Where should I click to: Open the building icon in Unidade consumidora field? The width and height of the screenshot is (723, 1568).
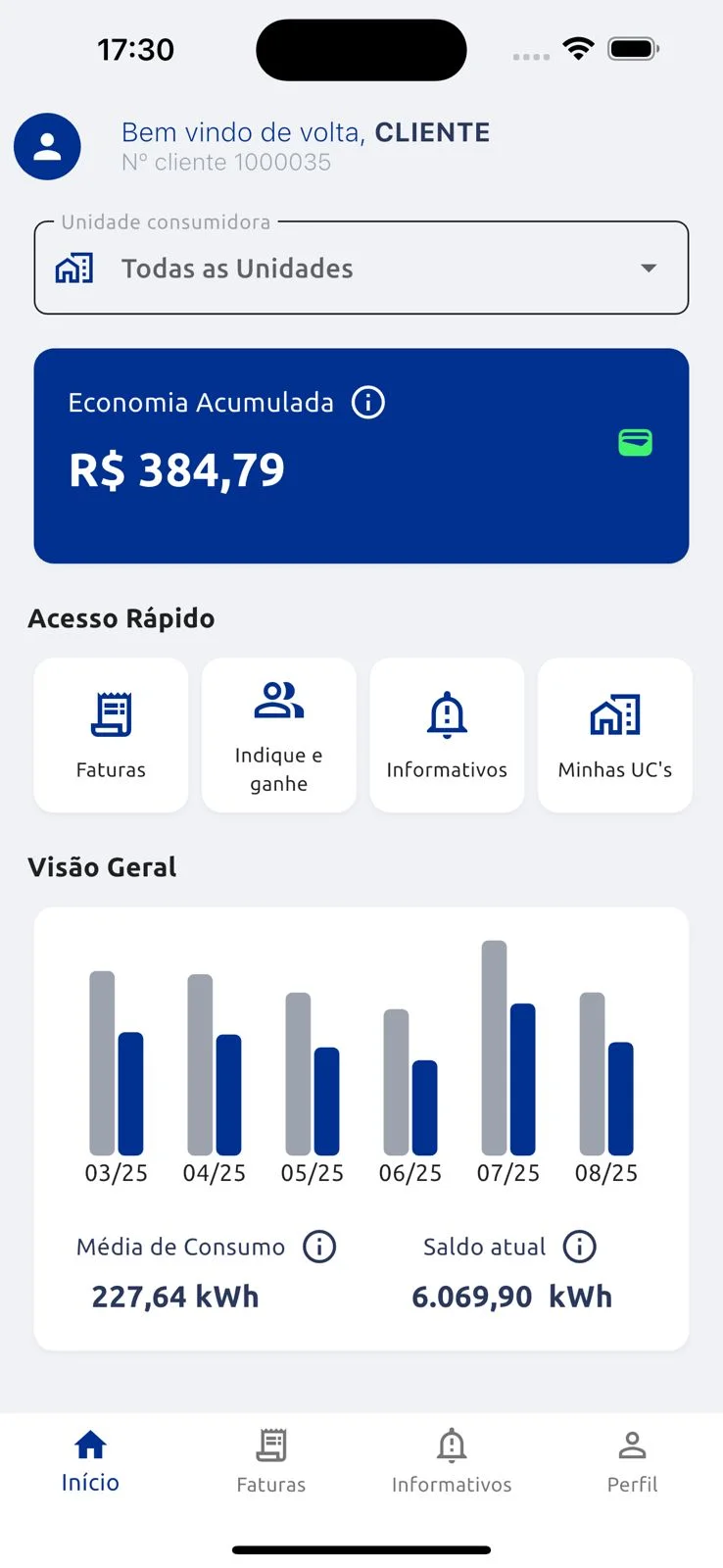(74, 268)
